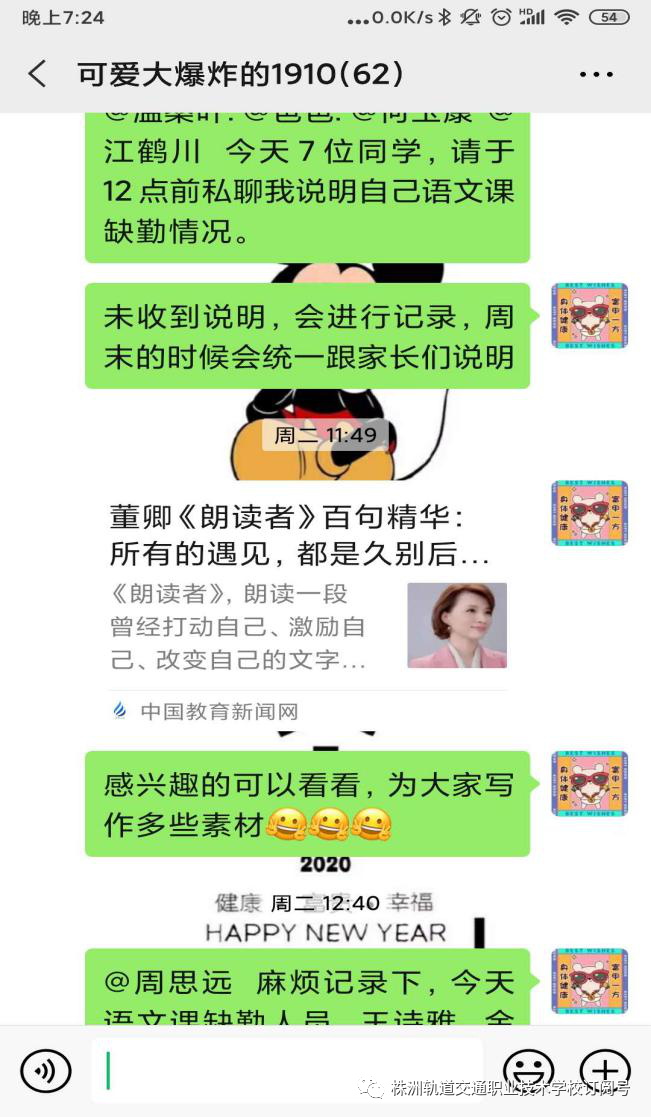
Task: Go back from the group chat
Action: click(37, 74)
